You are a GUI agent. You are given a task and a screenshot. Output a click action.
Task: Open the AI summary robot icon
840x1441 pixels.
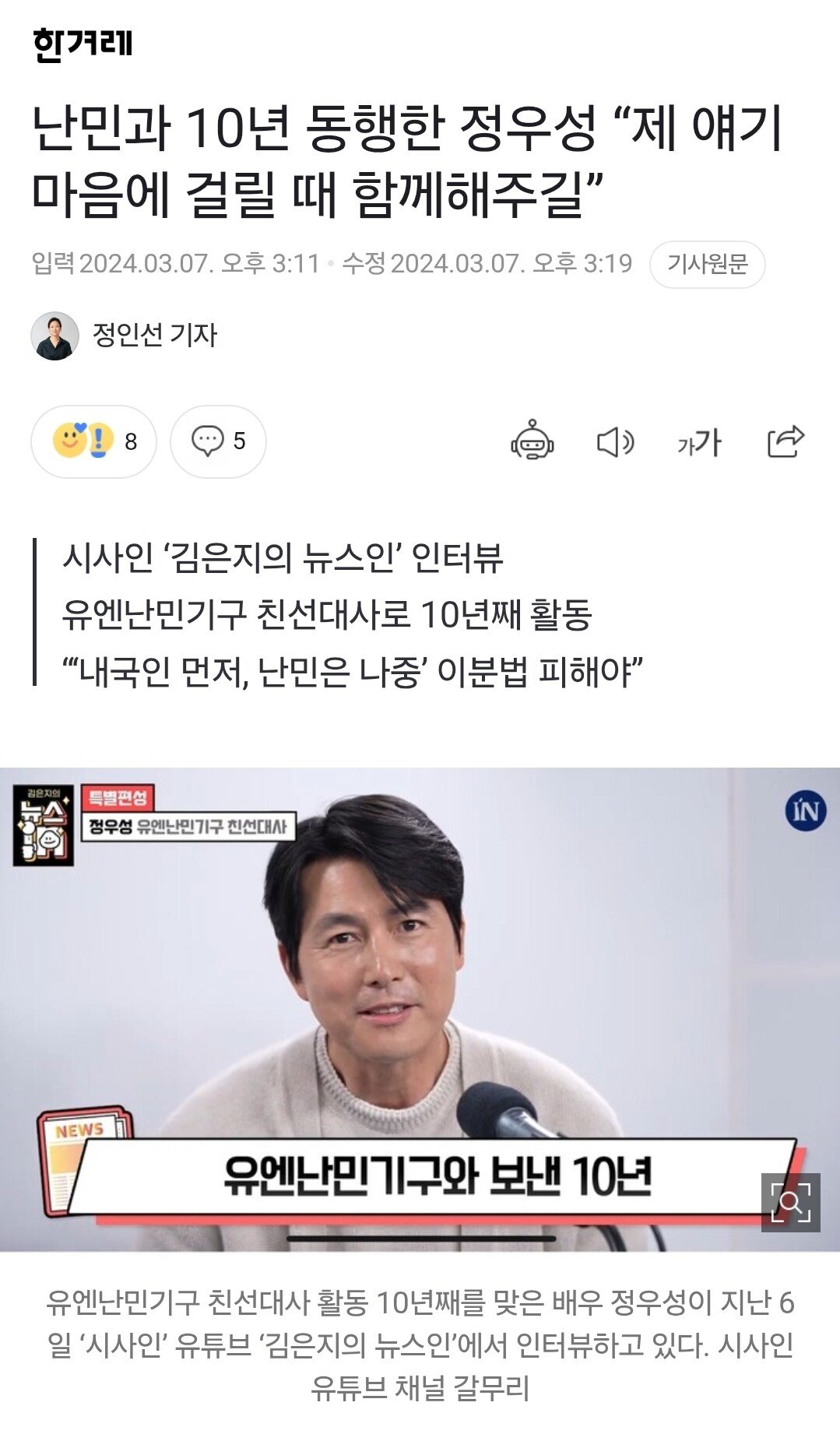[532, 441]
